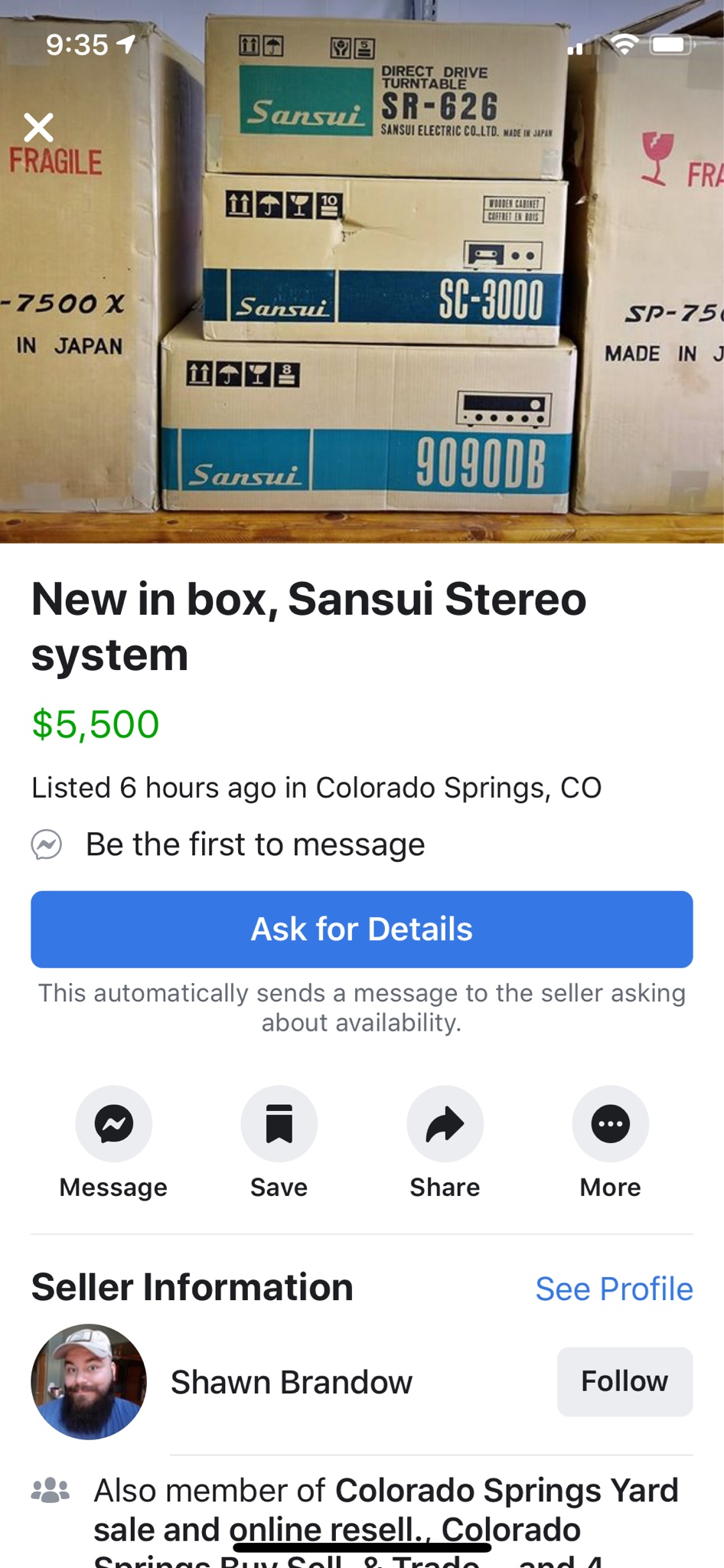Share this marketplace listing
The height and width of the screenshot is (1568, 724).
445,1124
